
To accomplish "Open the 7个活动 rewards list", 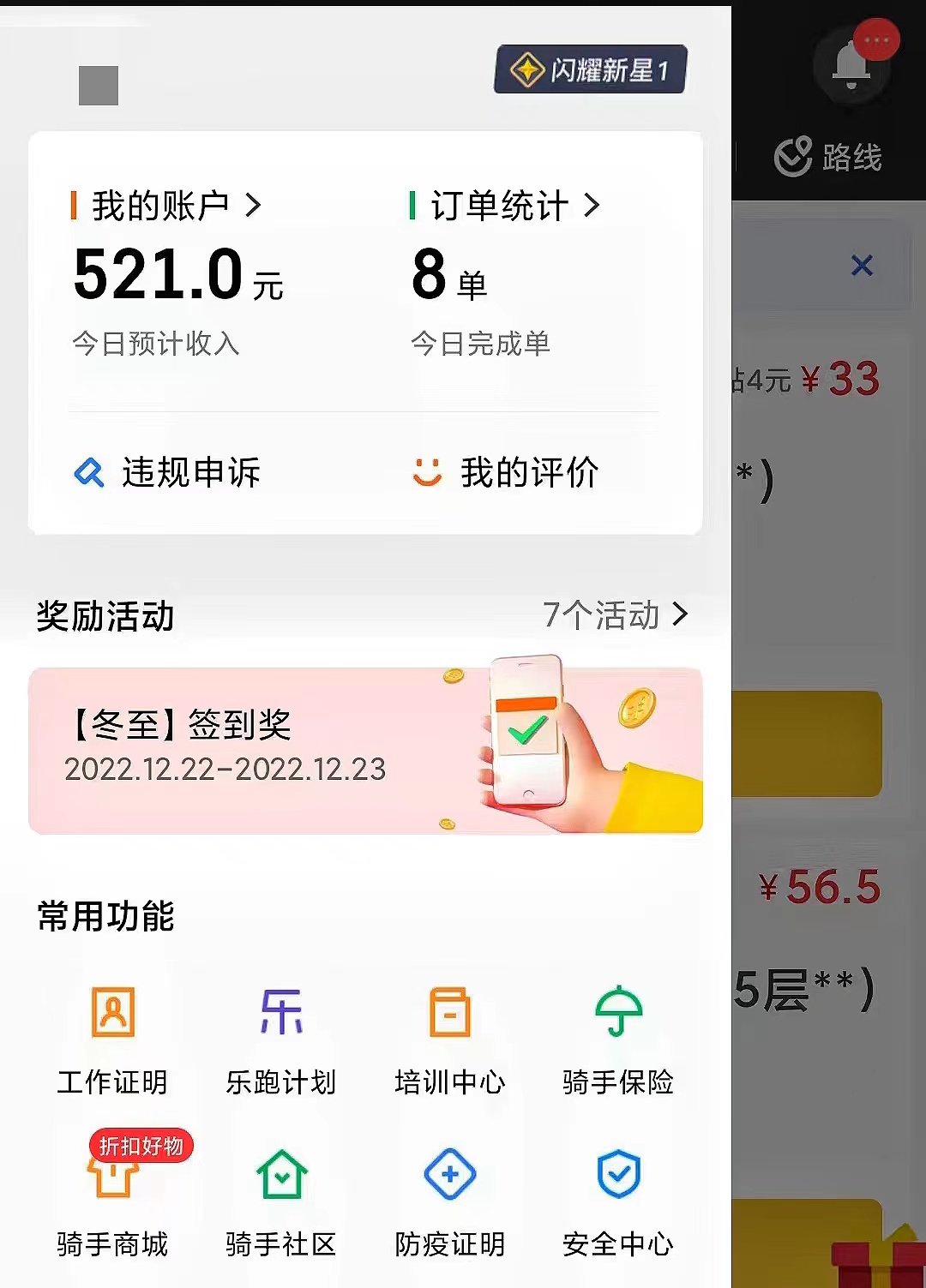I will (615, 614).
